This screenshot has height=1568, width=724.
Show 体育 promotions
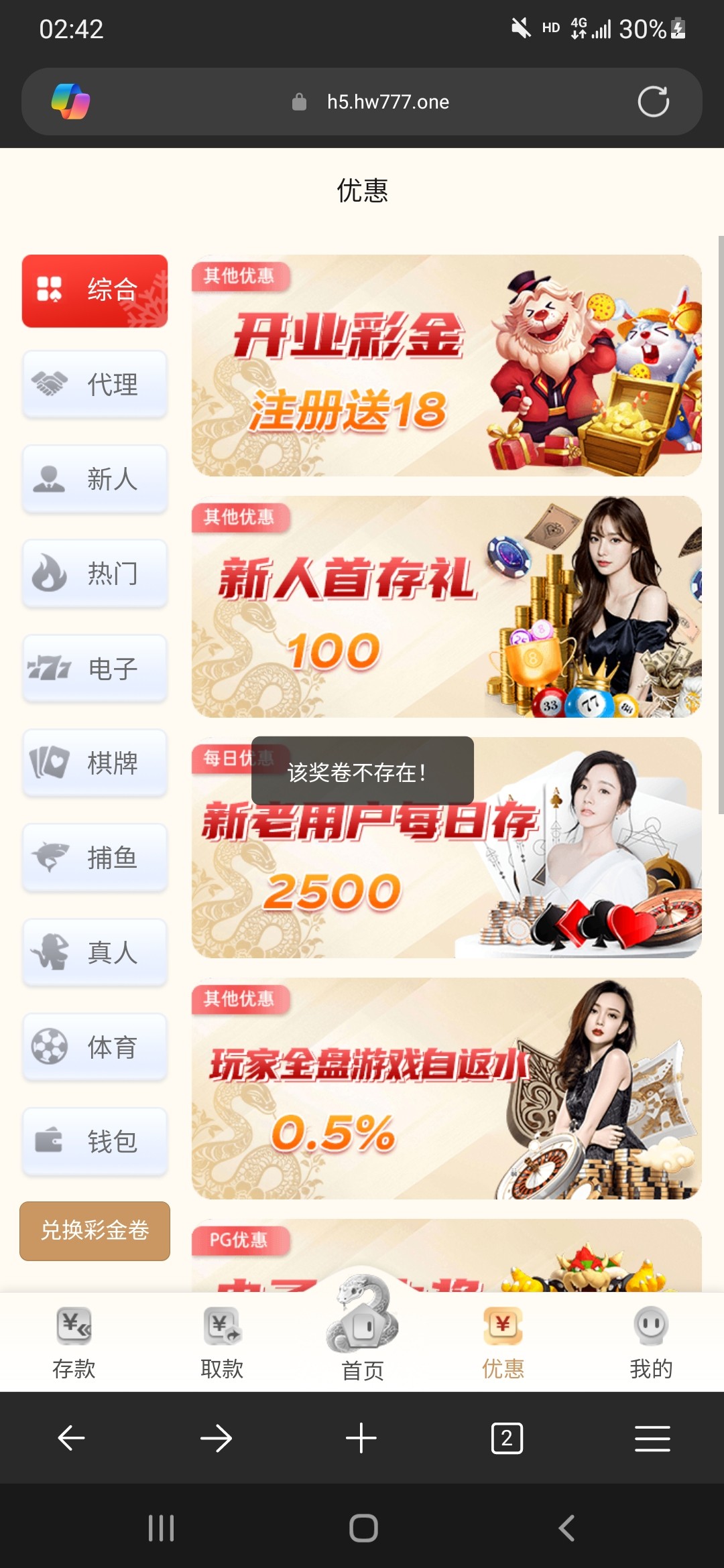[x=95, y=1047]
